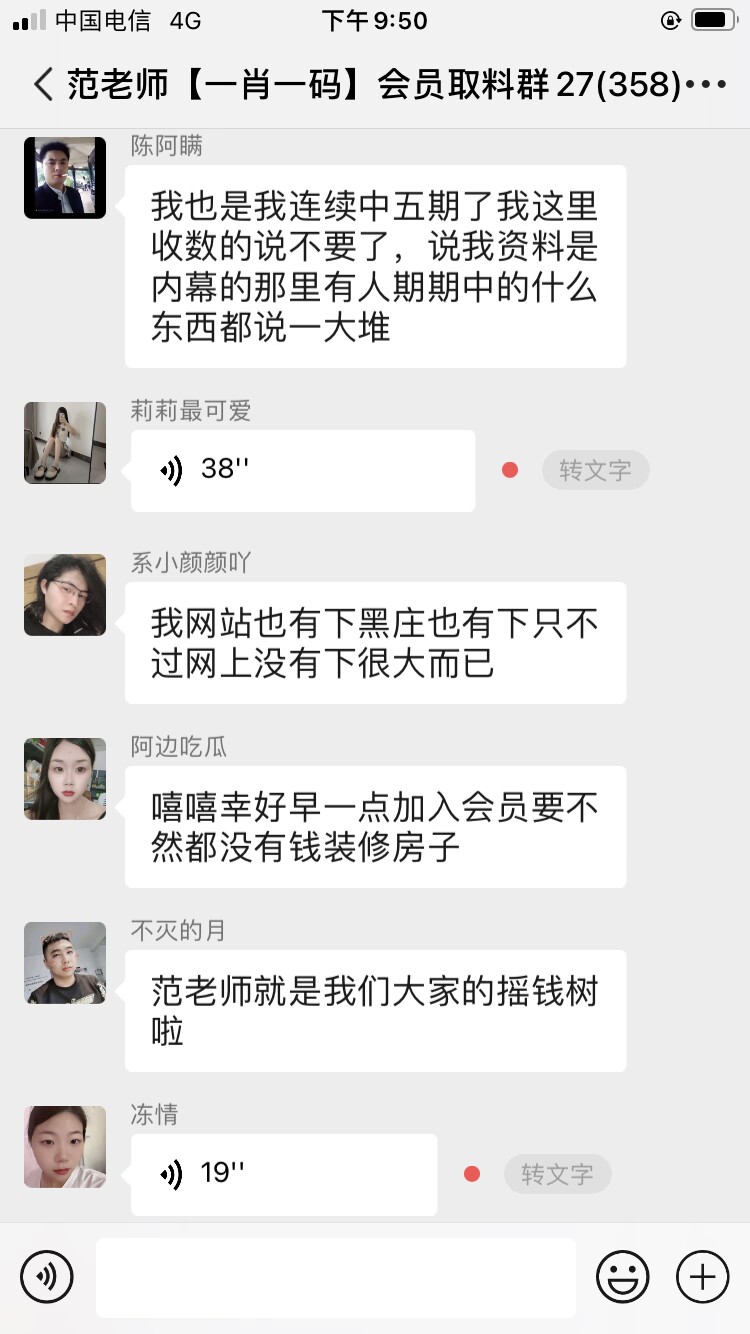Open the group chat overflow menu
The image size is (750, 1334).
pos(707,85)
